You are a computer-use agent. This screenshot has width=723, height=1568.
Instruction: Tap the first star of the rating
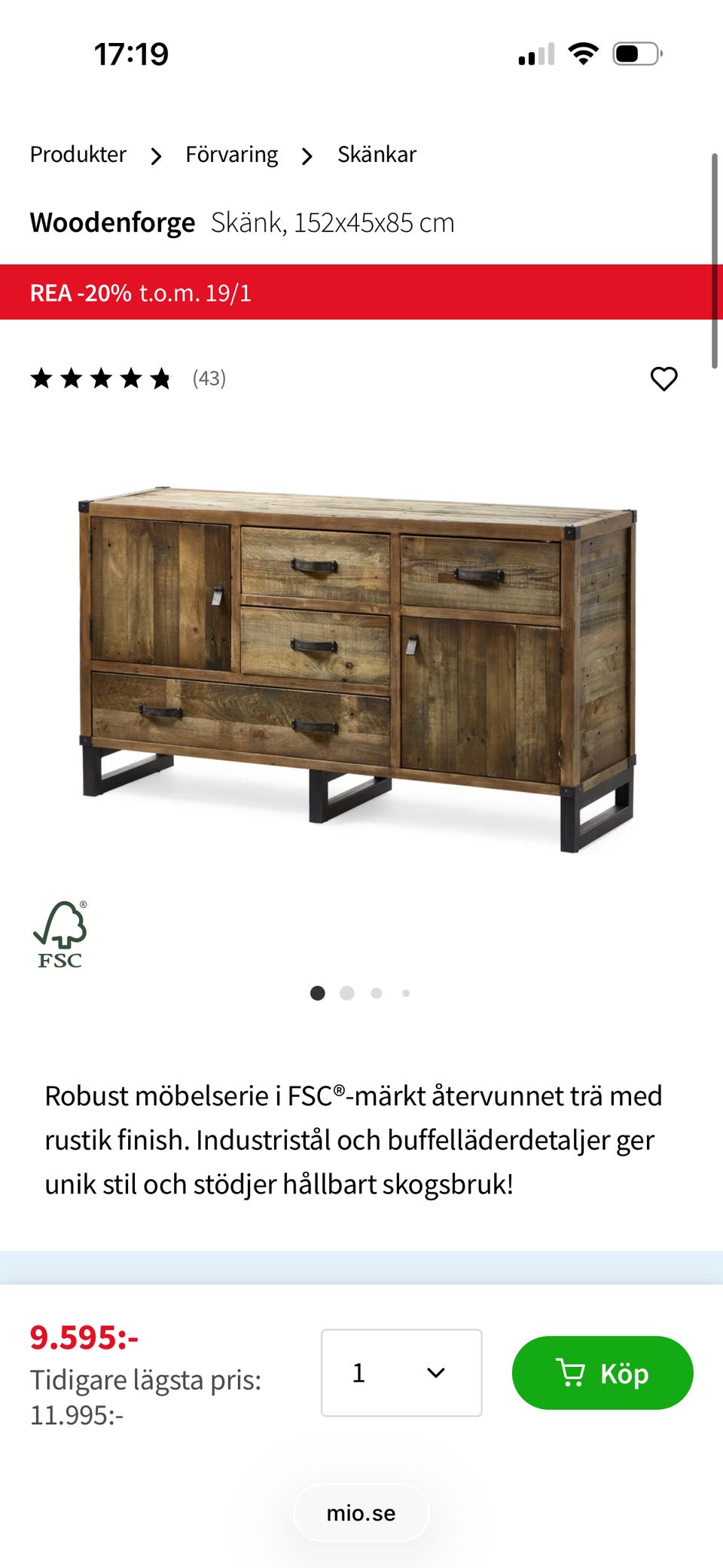point(43,379)
